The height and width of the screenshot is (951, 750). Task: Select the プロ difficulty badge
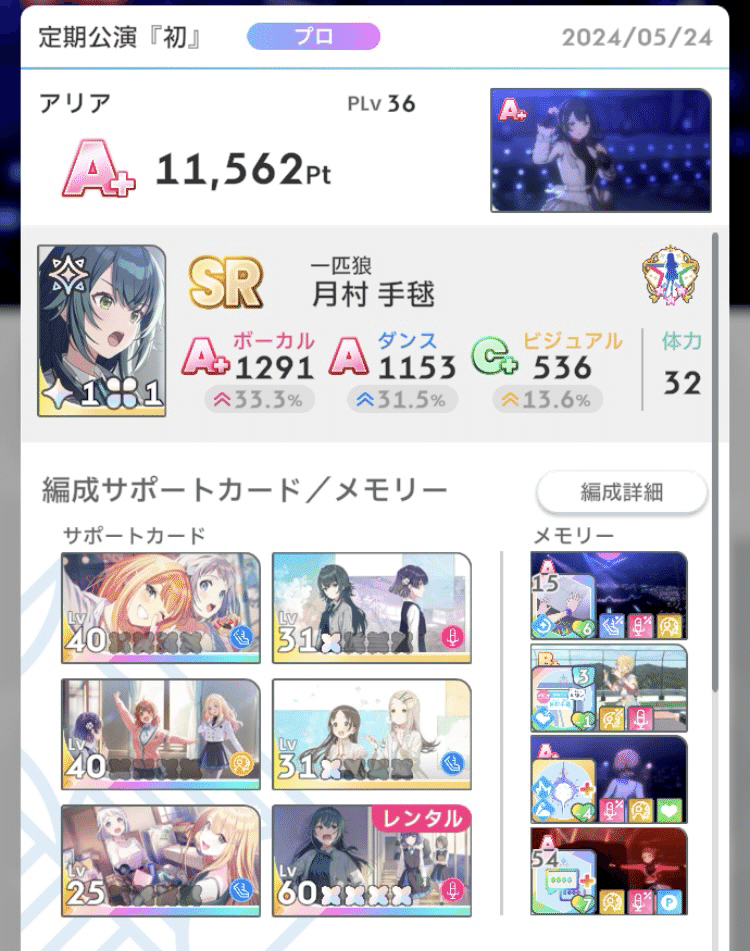313,37
